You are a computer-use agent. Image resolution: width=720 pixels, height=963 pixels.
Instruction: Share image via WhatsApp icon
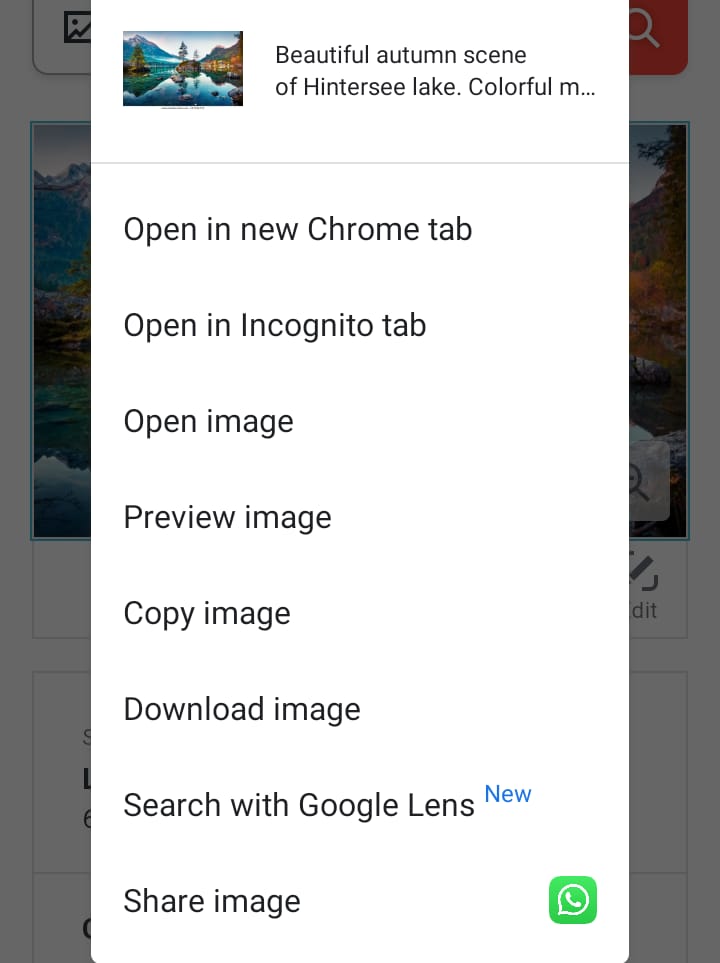coord(573,900)
